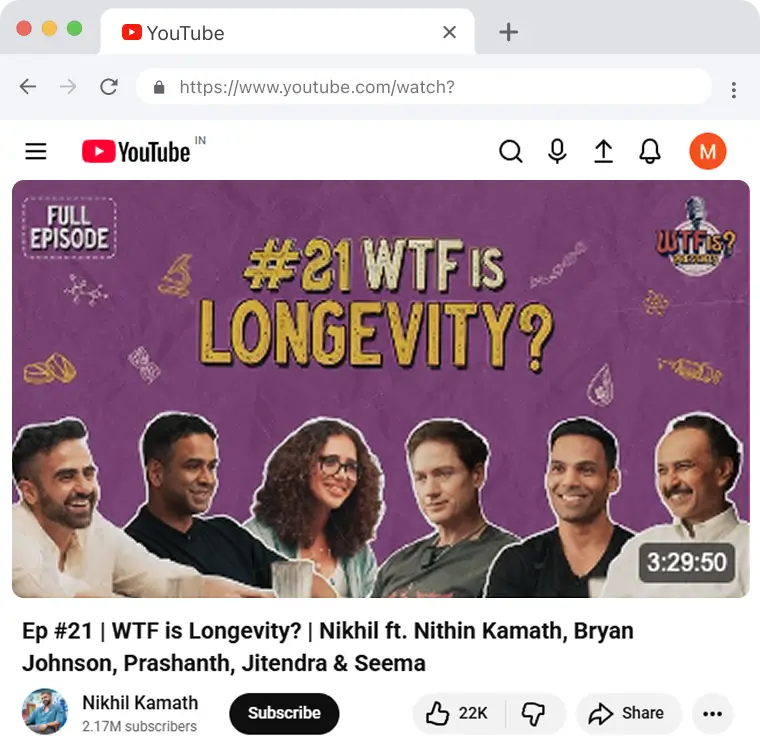Screen dimensions: 760x756
Task: Open the browser's three-dot menu
Action: 734,89
